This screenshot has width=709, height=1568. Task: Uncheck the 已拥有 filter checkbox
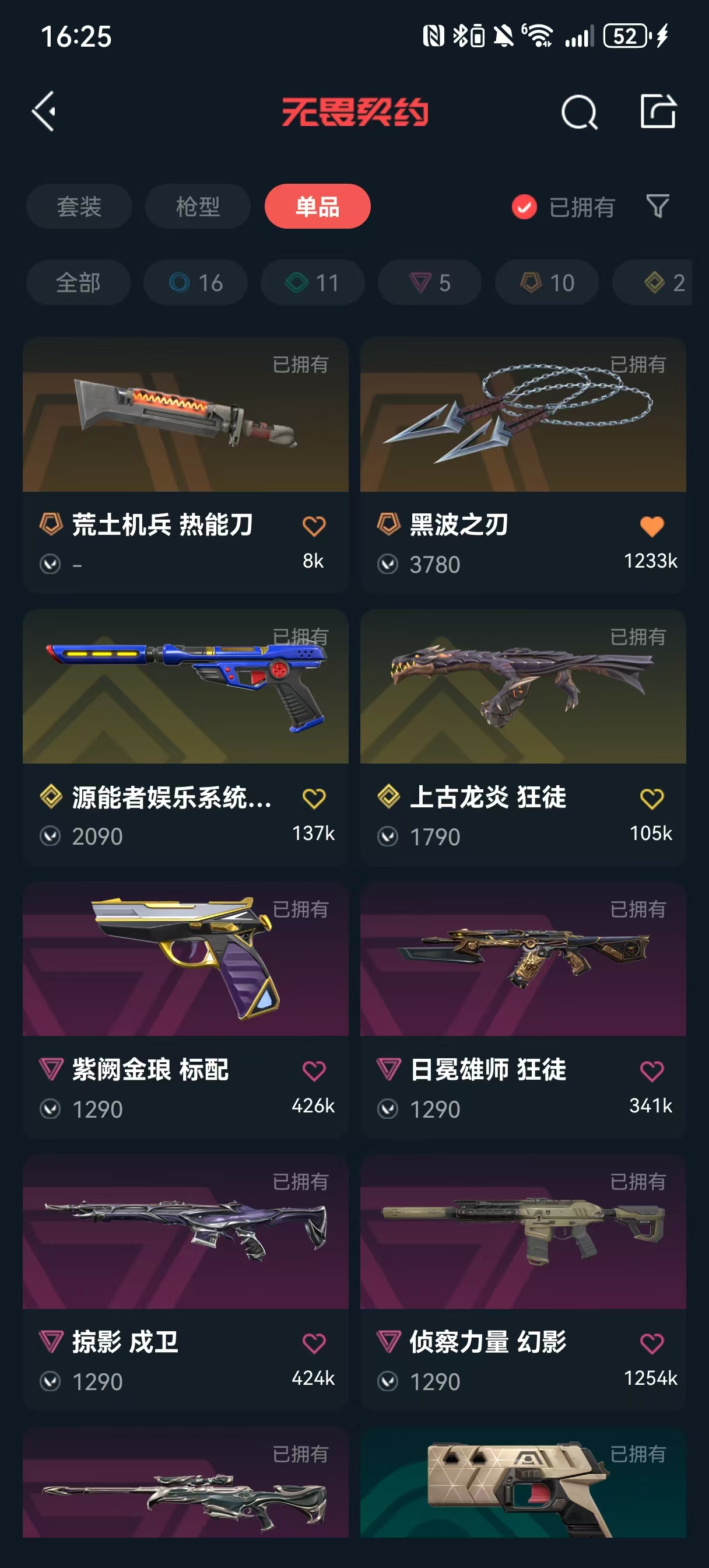tap(524, 207)
